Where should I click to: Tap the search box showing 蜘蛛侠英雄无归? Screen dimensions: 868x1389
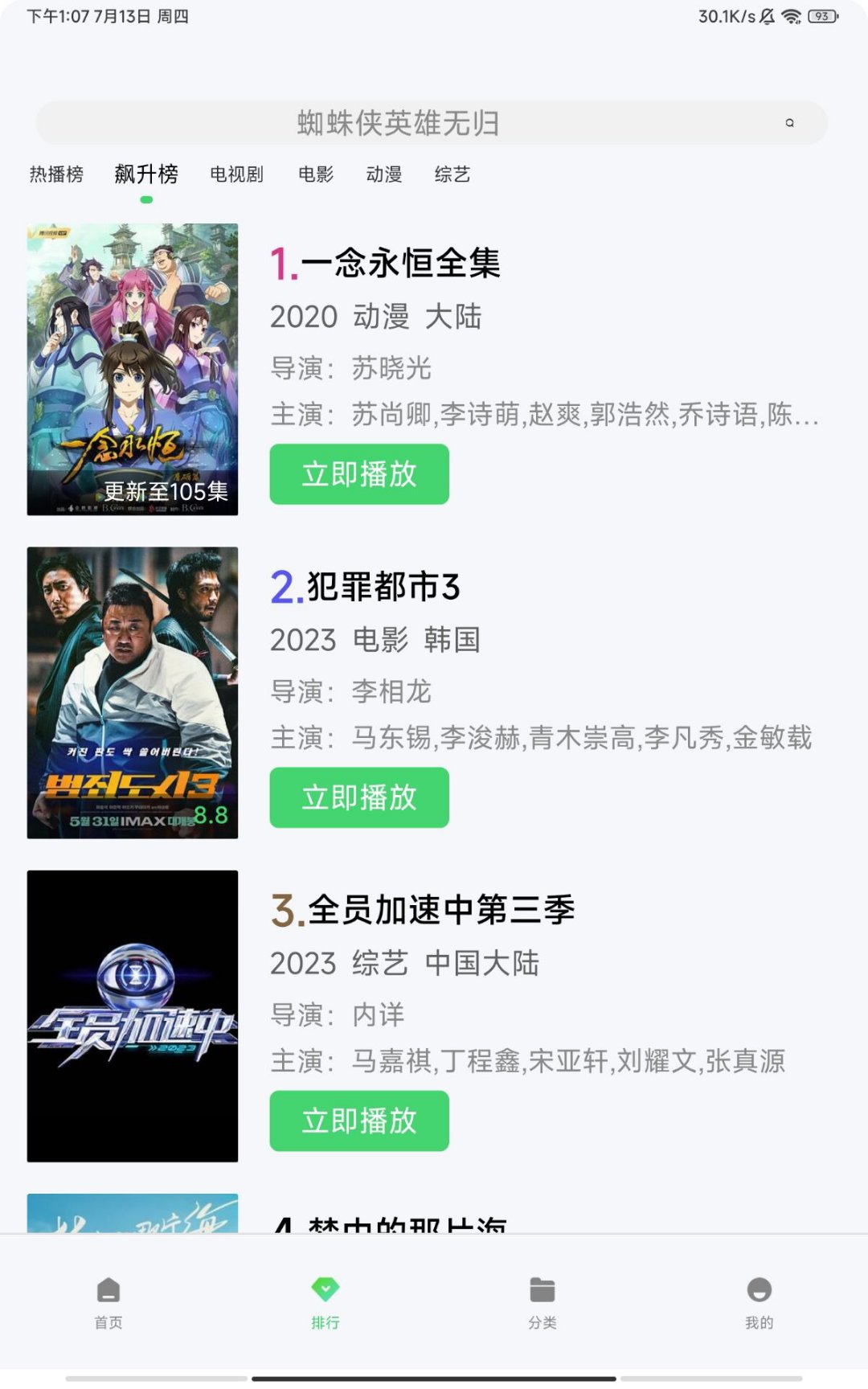(399, 123)
